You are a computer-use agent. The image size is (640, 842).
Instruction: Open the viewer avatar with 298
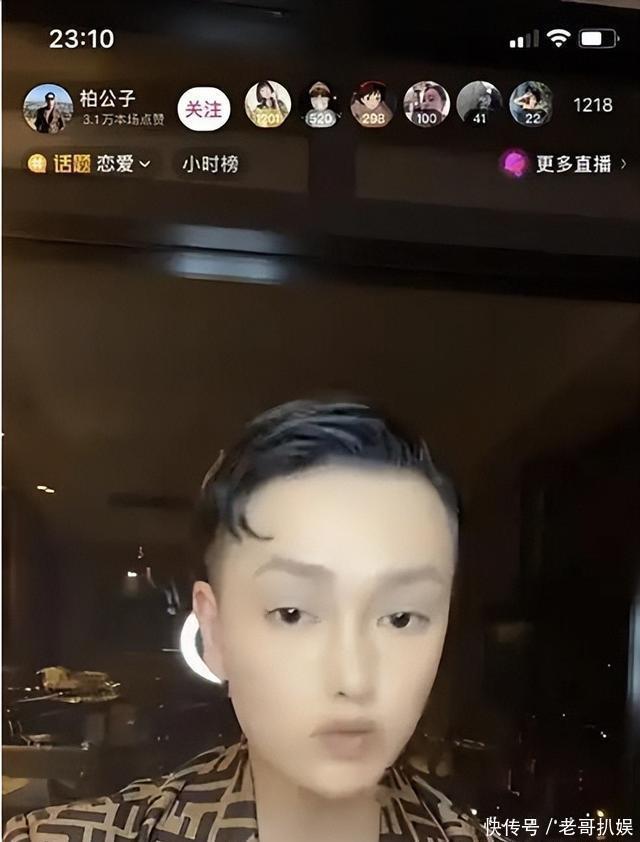[x=372, y=104]
